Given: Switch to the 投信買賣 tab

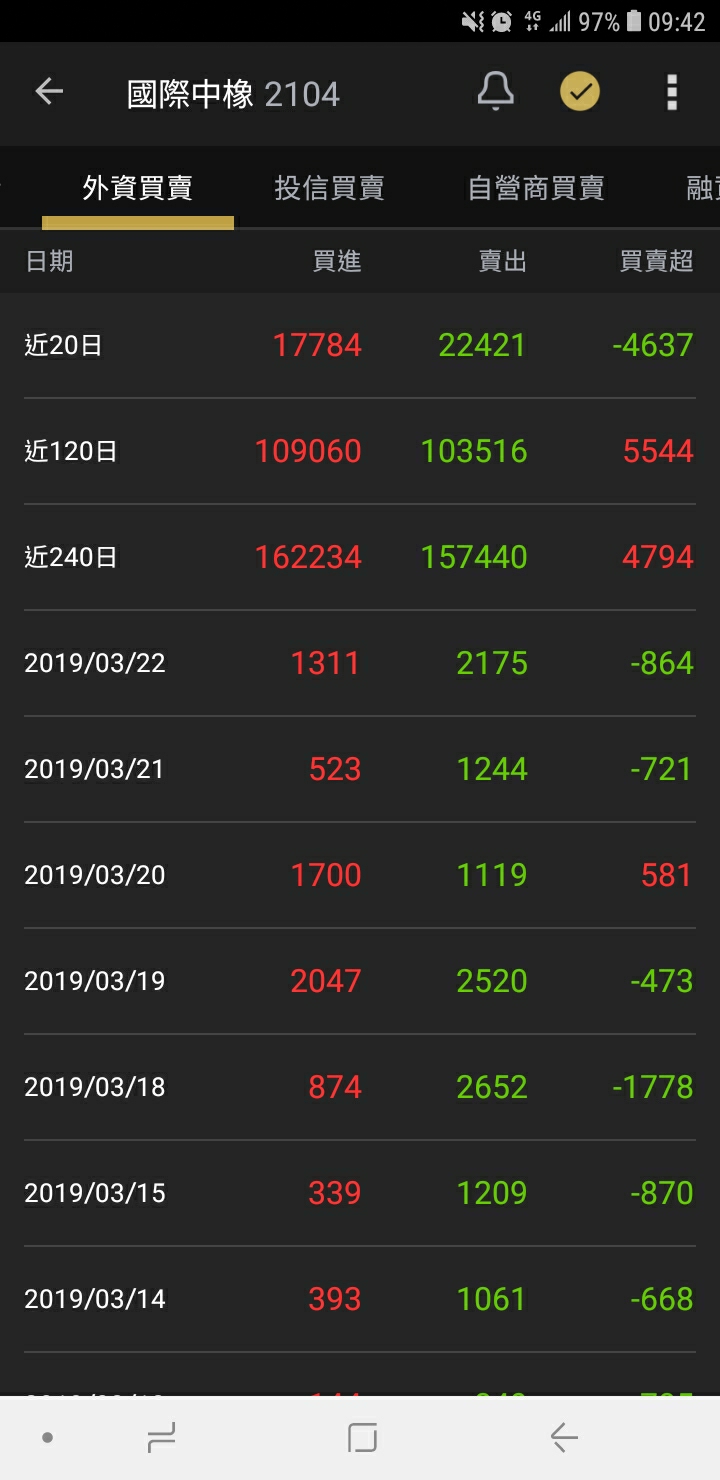Looking at the screenshot, I should point(330,188).
